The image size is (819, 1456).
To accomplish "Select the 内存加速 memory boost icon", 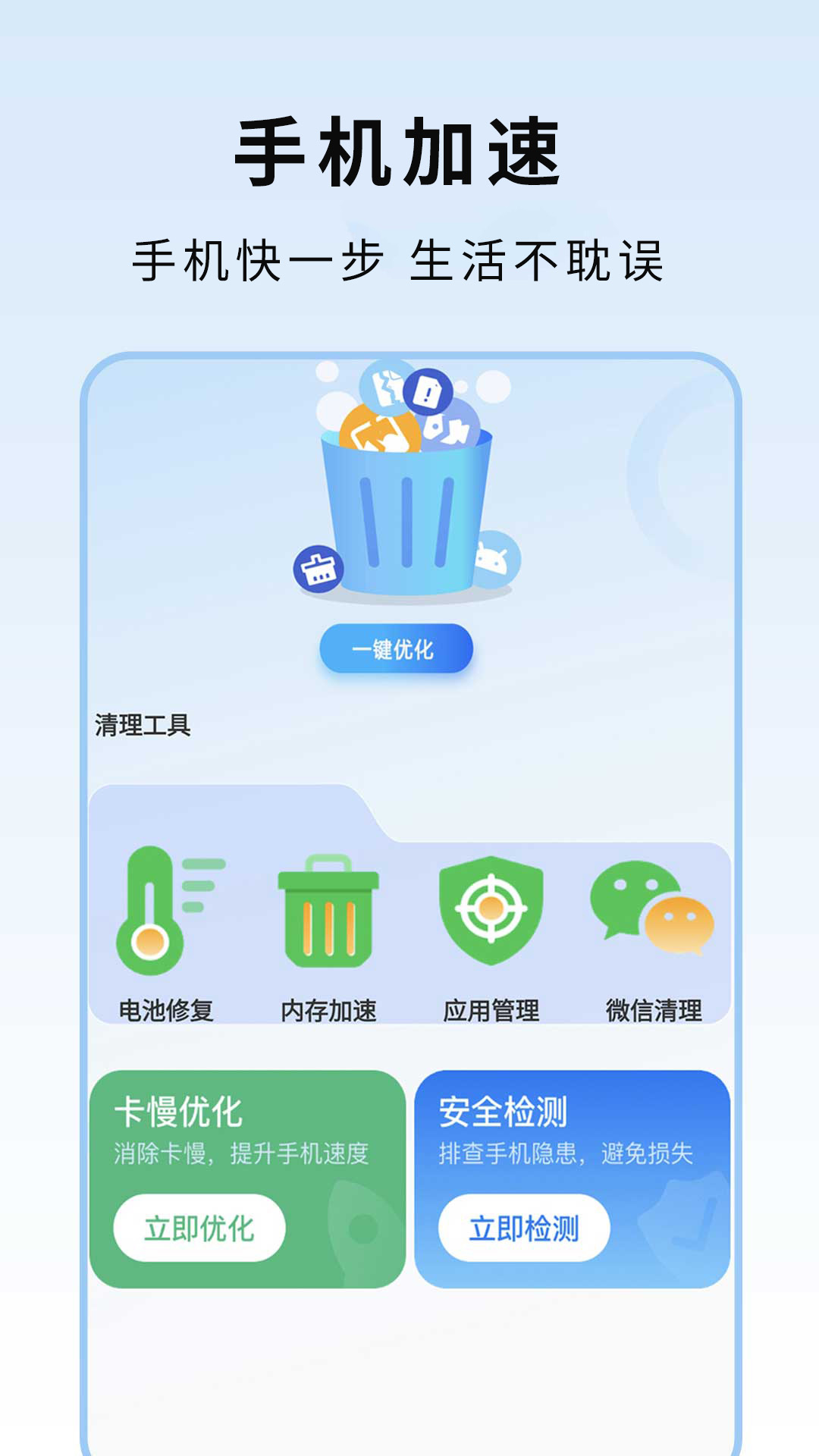I will coord(328,1011).
